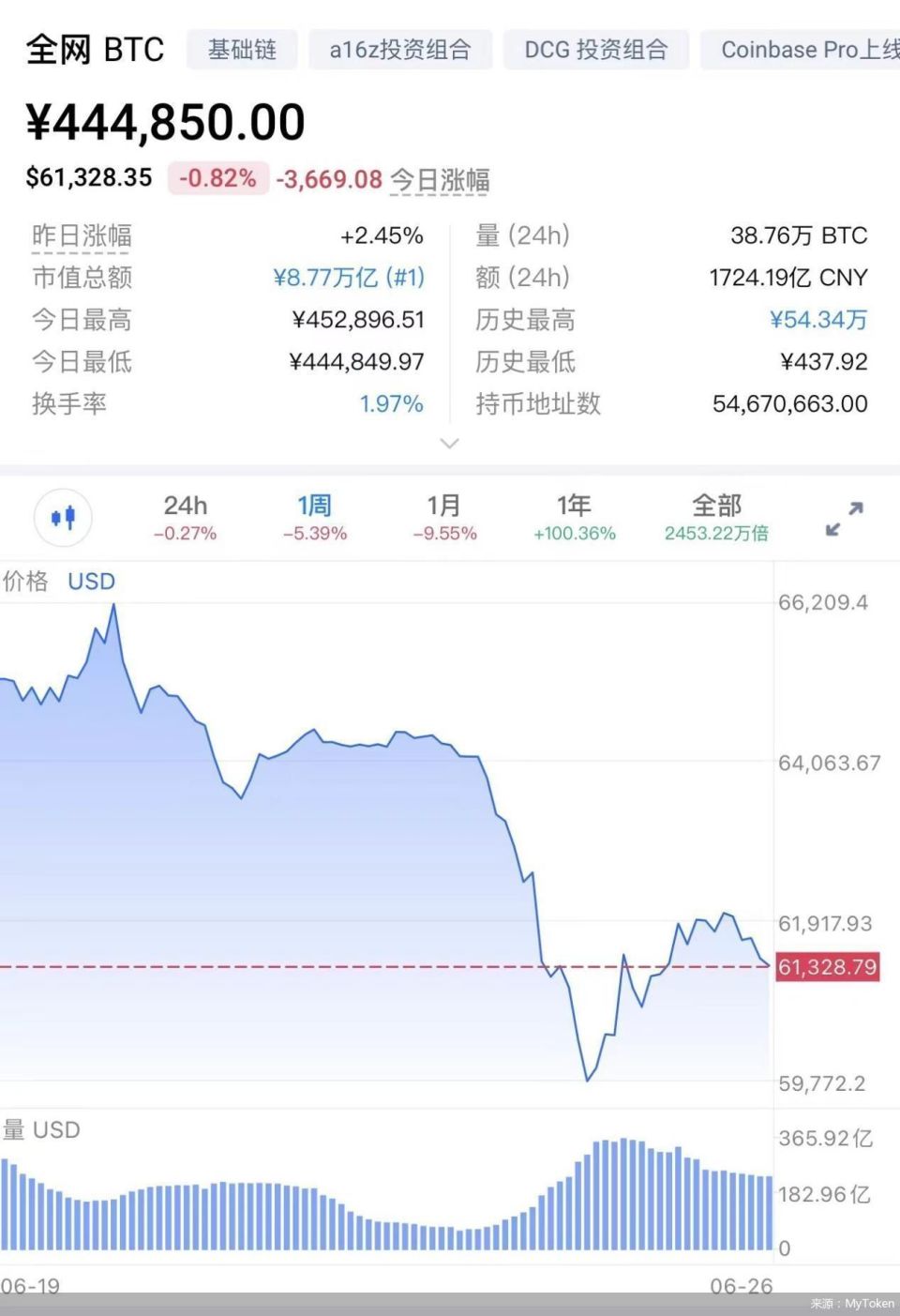Select the 1年 time range
The image size is (900, 1316).
click(574, 517)
